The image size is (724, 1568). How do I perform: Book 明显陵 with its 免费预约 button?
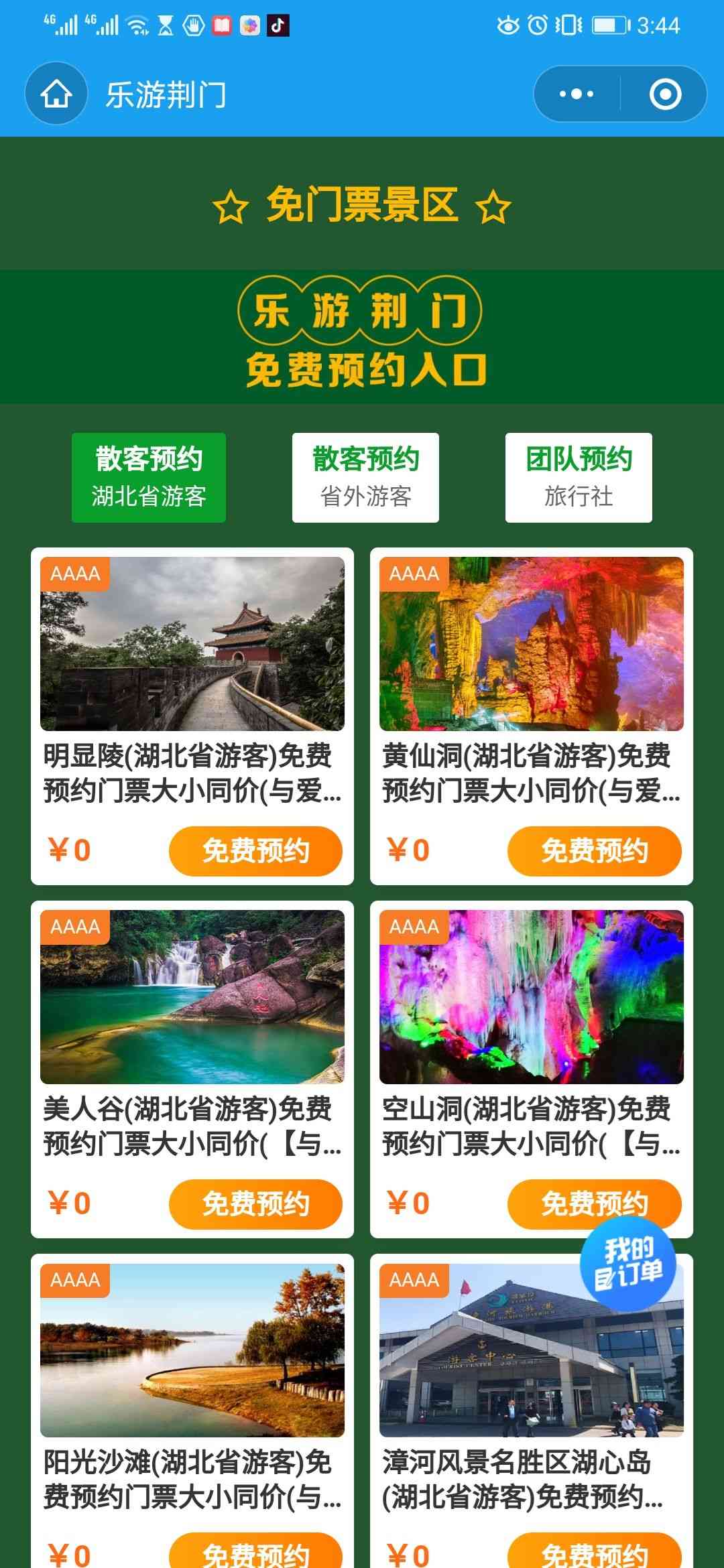pos(255,851)
